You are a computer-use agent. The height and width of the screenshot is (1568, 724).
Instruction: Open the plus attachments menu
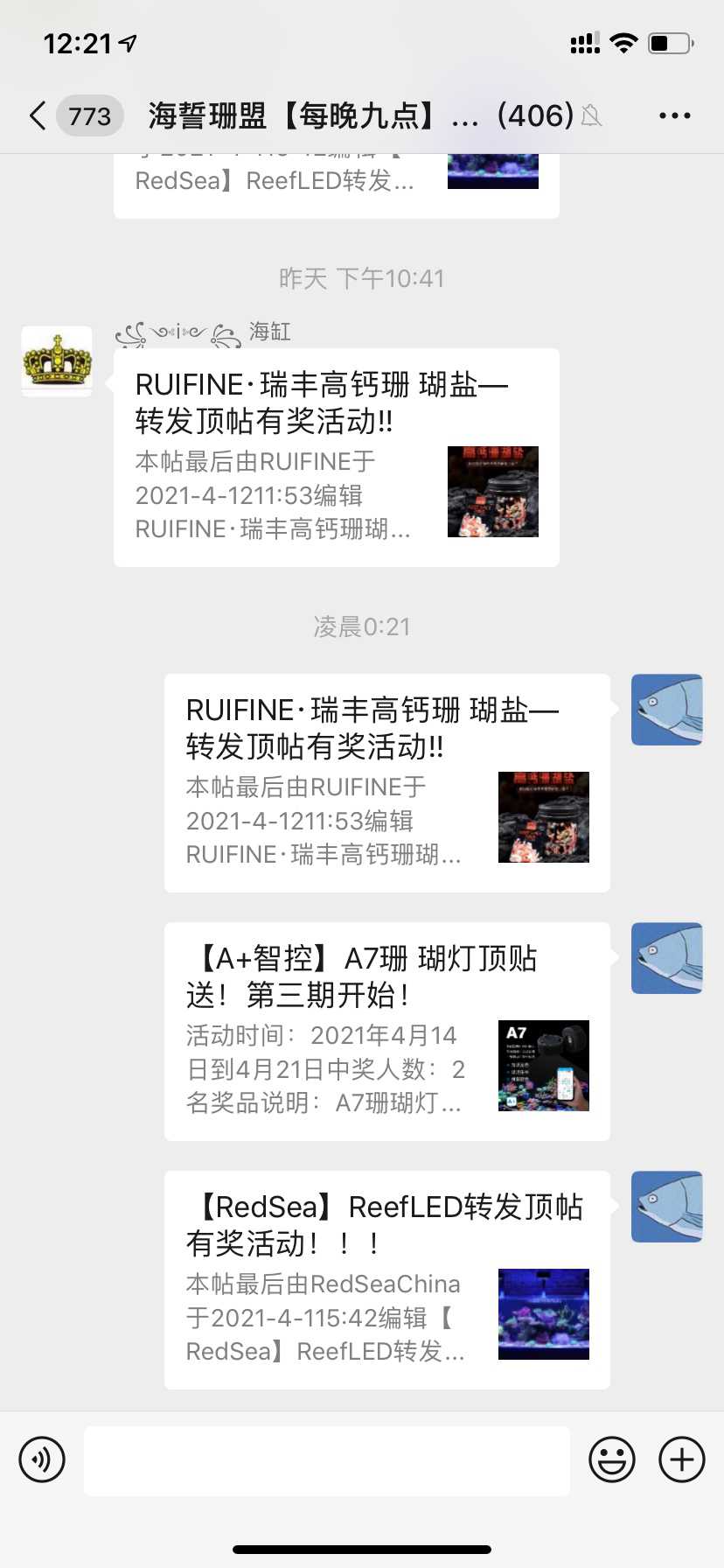(682, 1459)
